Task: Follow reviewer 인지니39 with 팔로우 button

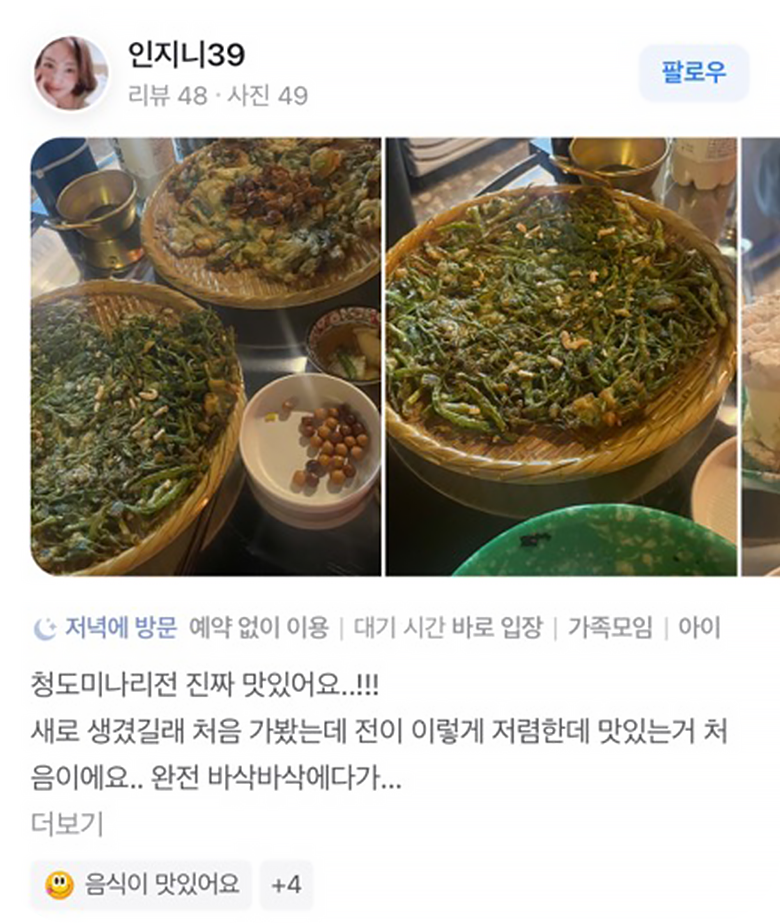Action: click(693, 72)
